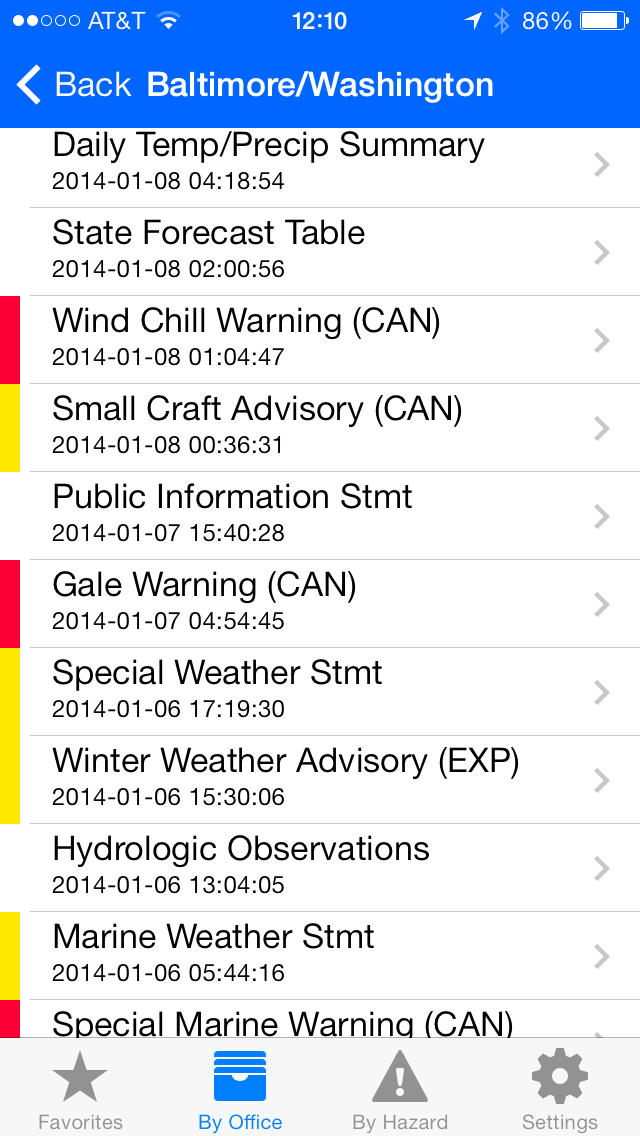Open Winter Weather Advisory (EXP)
Image resolution: width=640 pixels, height=1136 pixels.
320,780
